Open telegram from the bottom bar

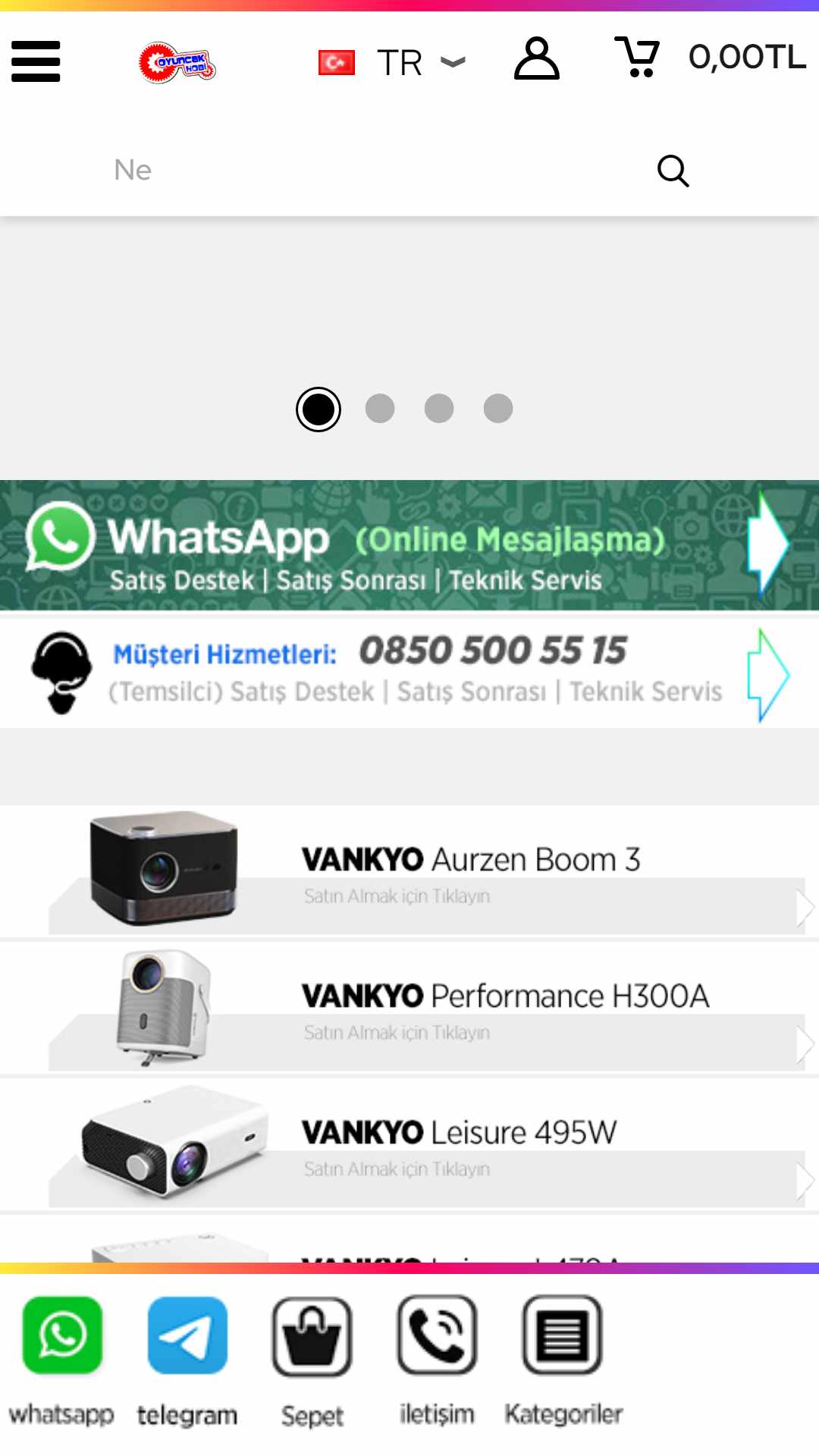(x=187, y=1357)
